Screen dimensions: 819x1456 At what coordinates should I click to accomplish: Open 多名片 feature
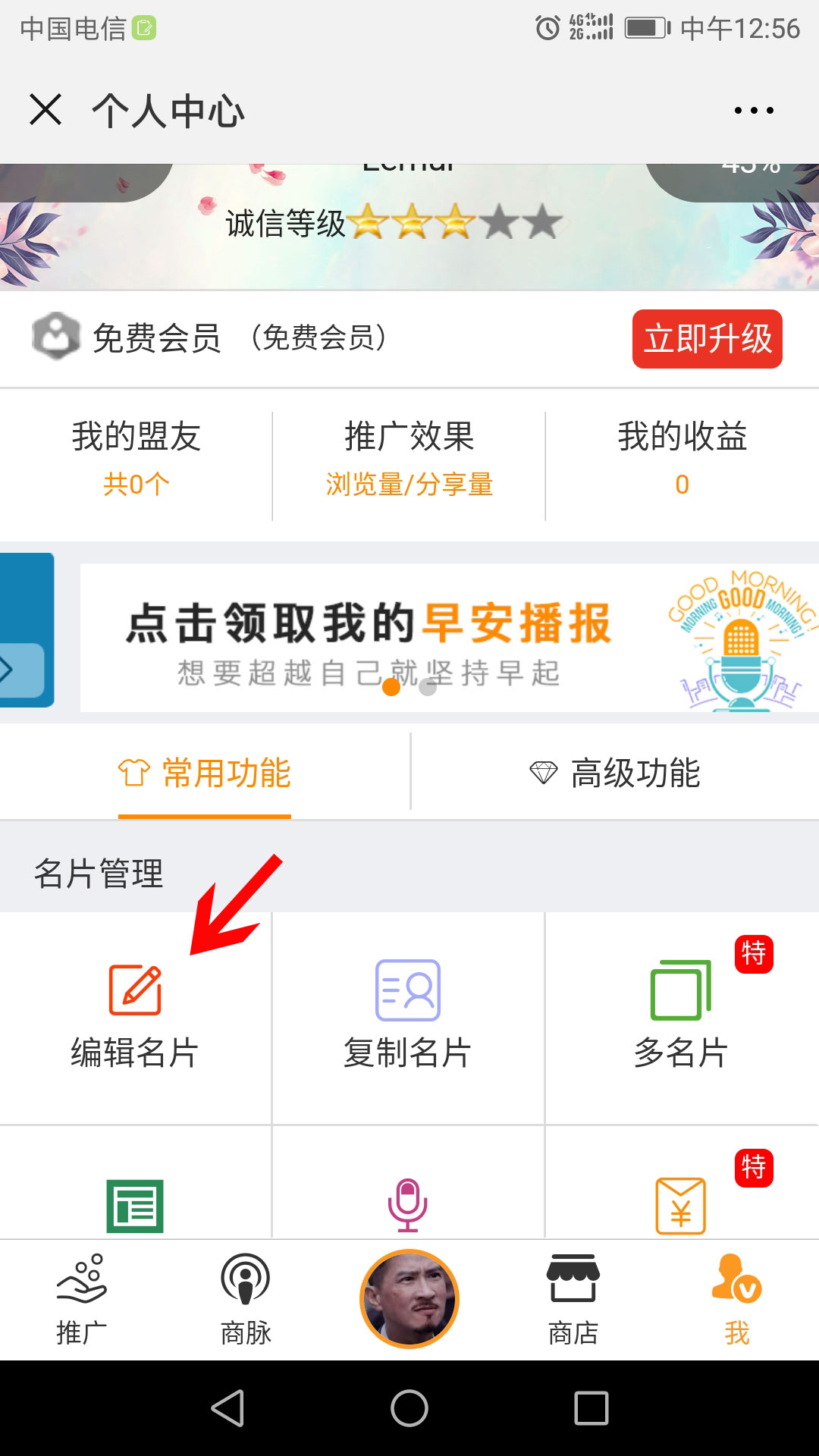click(x=681, y=1016)
